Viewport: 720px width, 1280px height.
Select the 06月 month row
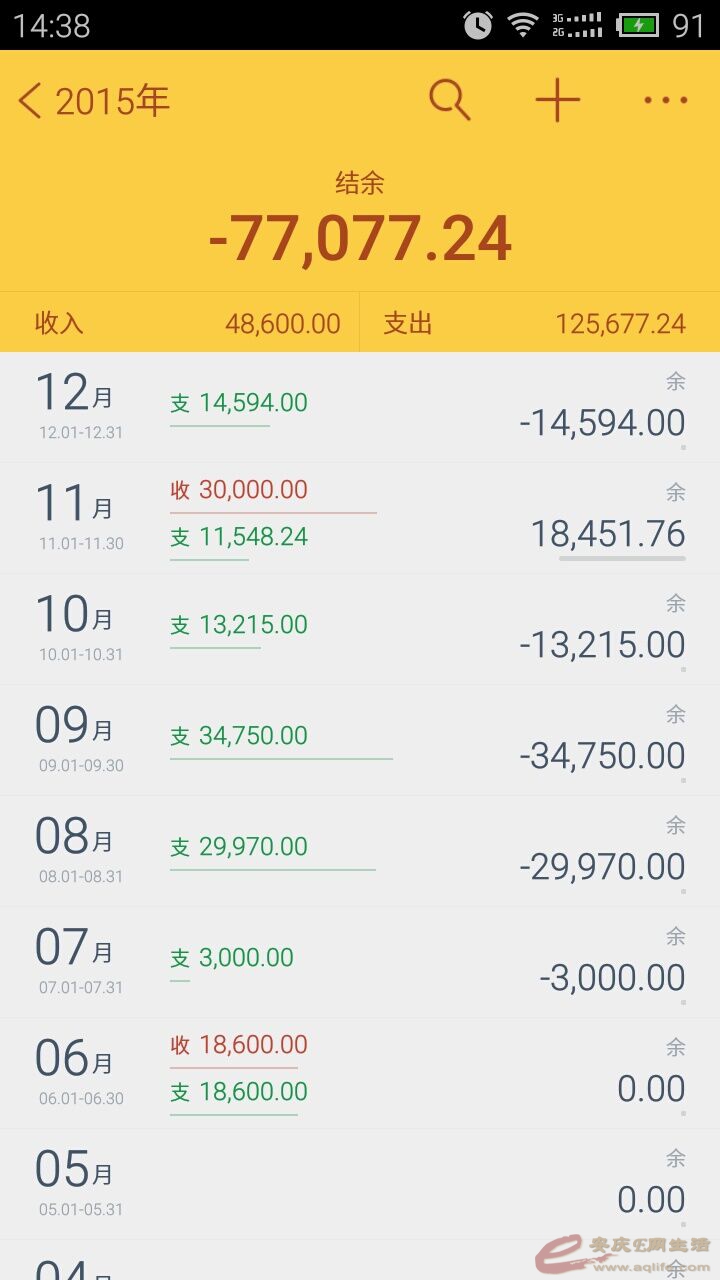[360, 1073]
